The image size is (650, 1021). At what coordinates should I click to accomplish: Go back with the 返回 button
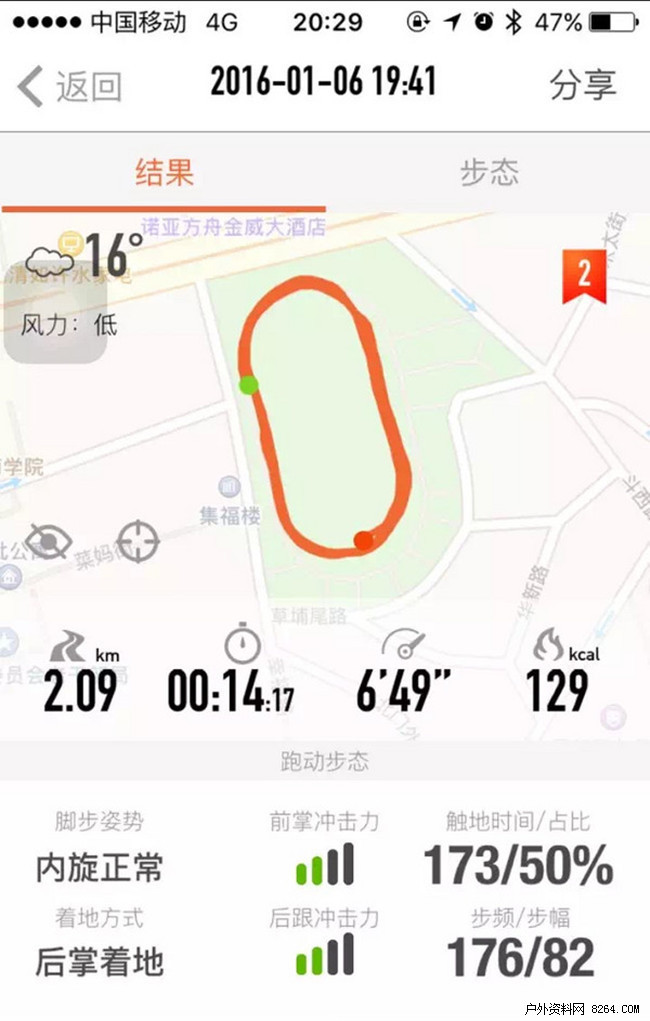click(x=70, y=86)
